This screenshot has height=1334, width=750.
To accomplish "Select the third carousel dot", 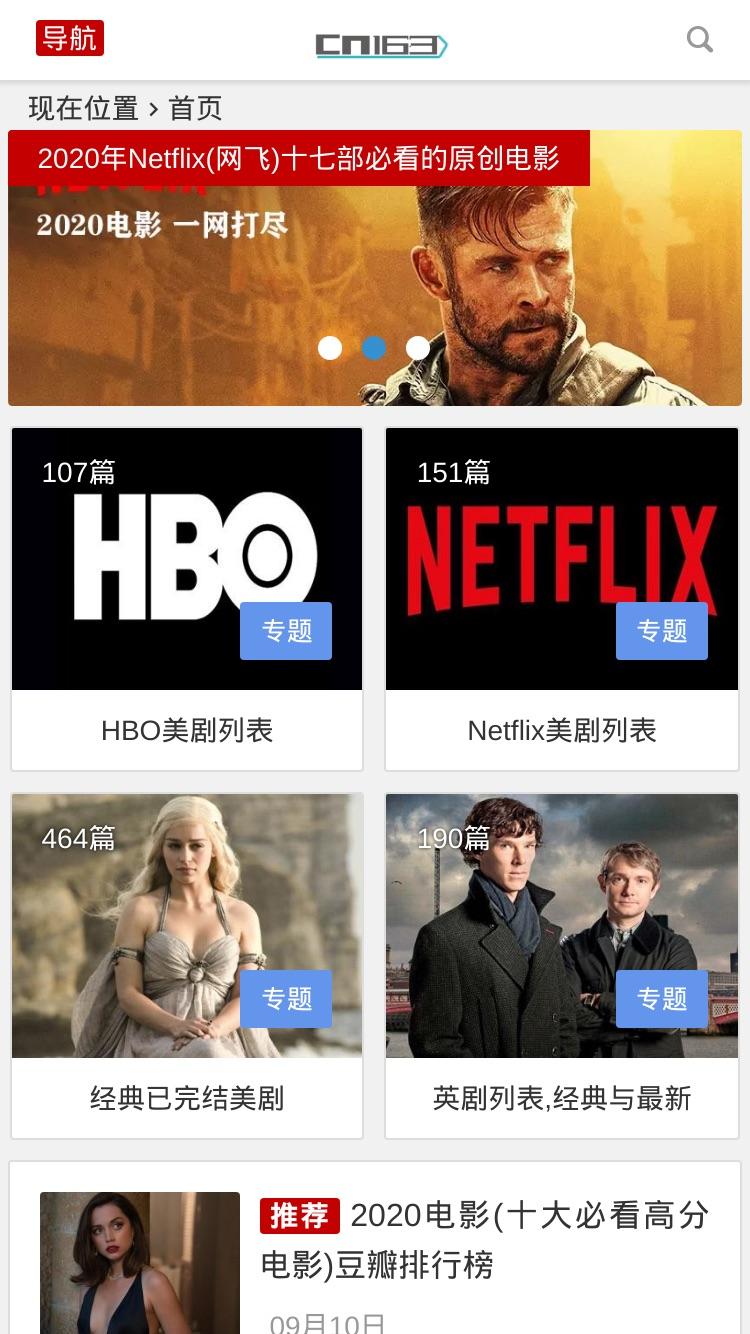I will (418, 348).
